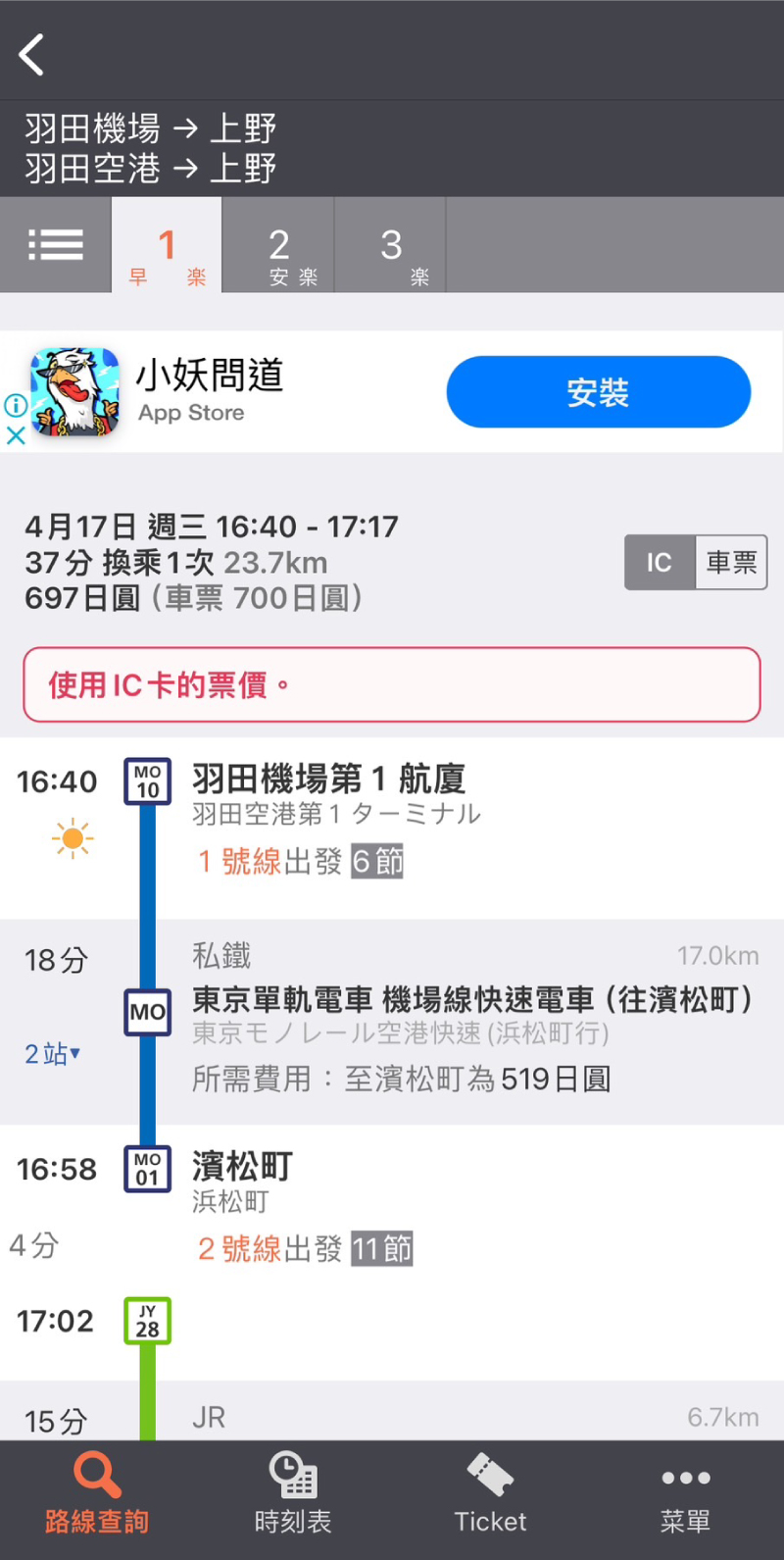Open the ad info icon
The width and height of the screenshot is (784, 1560).
point(16,405)
